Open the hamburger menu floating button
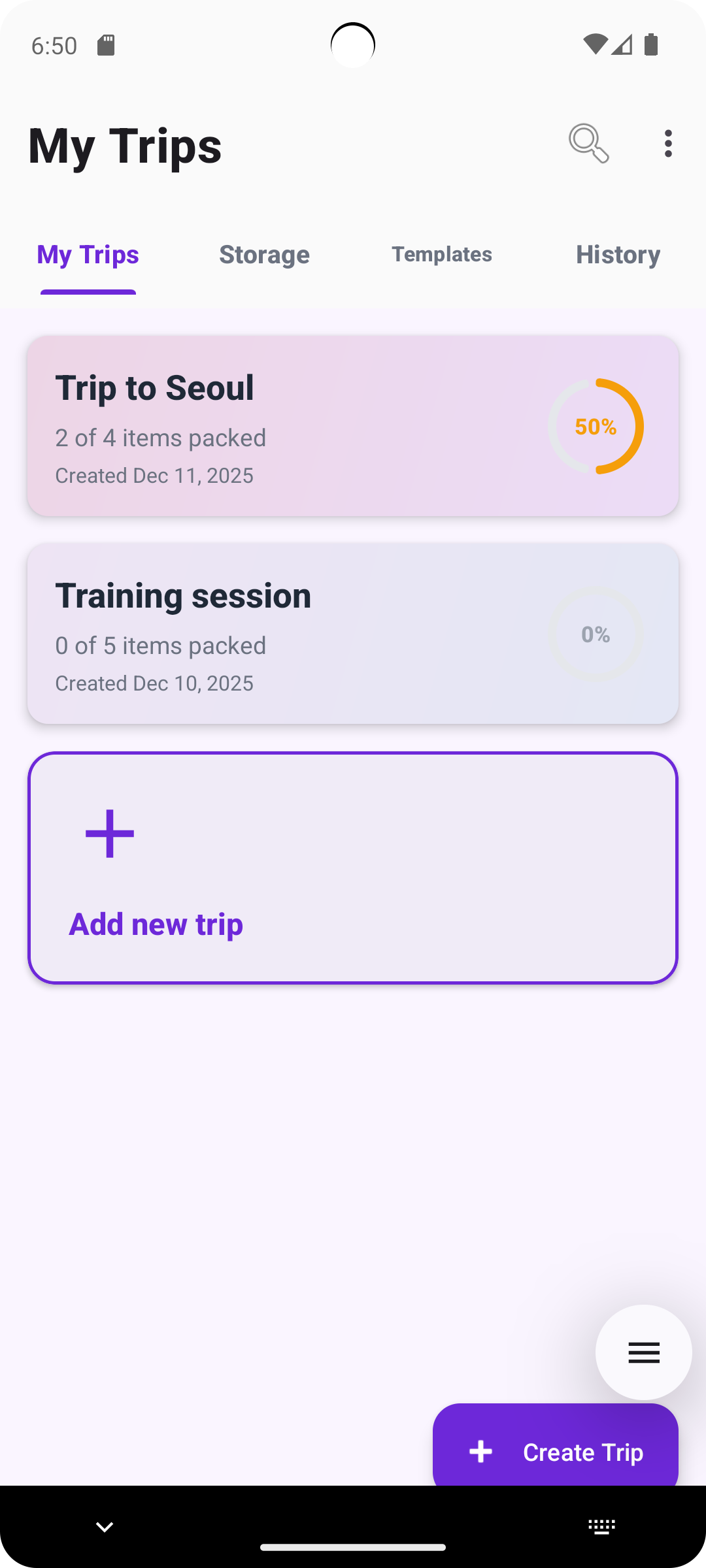The width and height of the screenshot is (706, 1568). click(x=643, y=1353)
